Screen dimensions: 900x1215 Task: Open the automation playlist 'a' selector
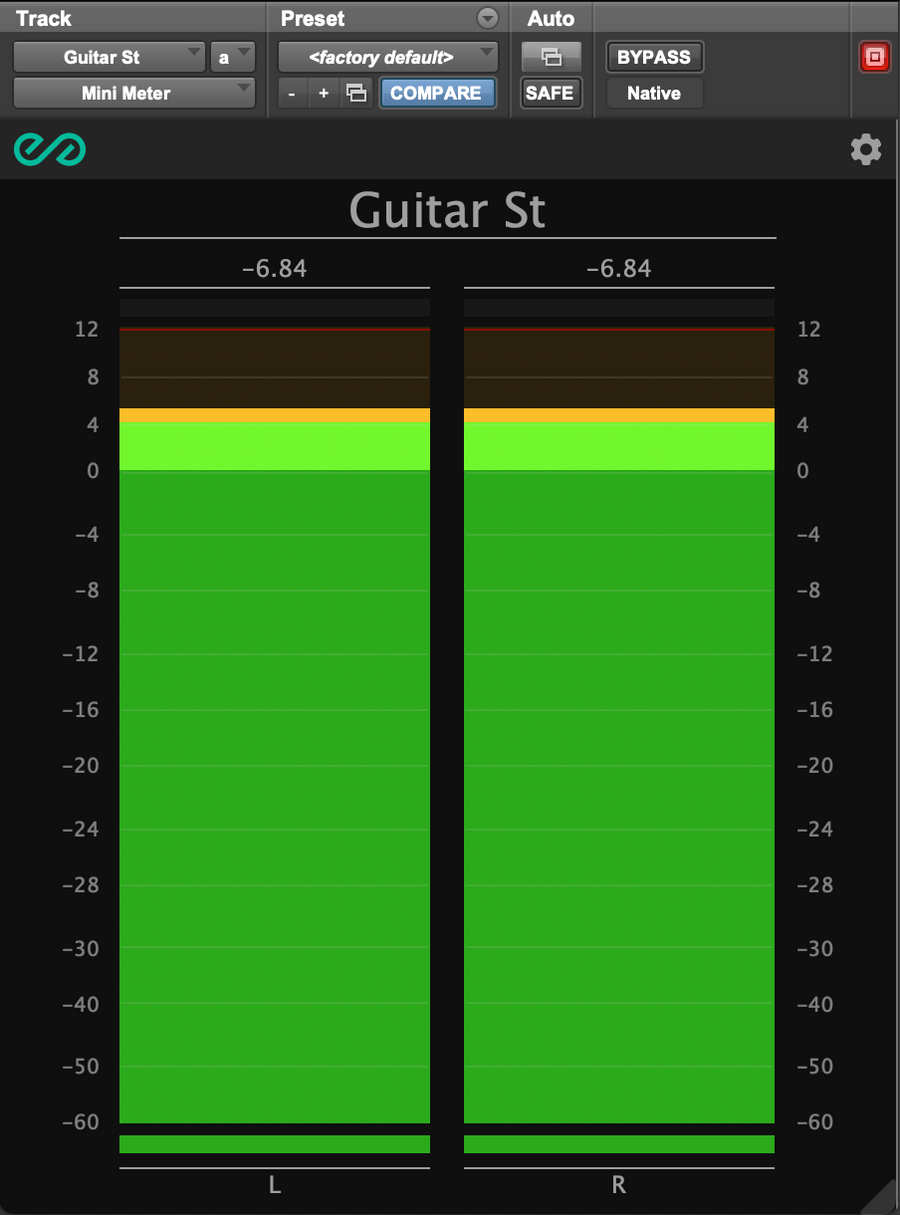[x=233, y=57]
